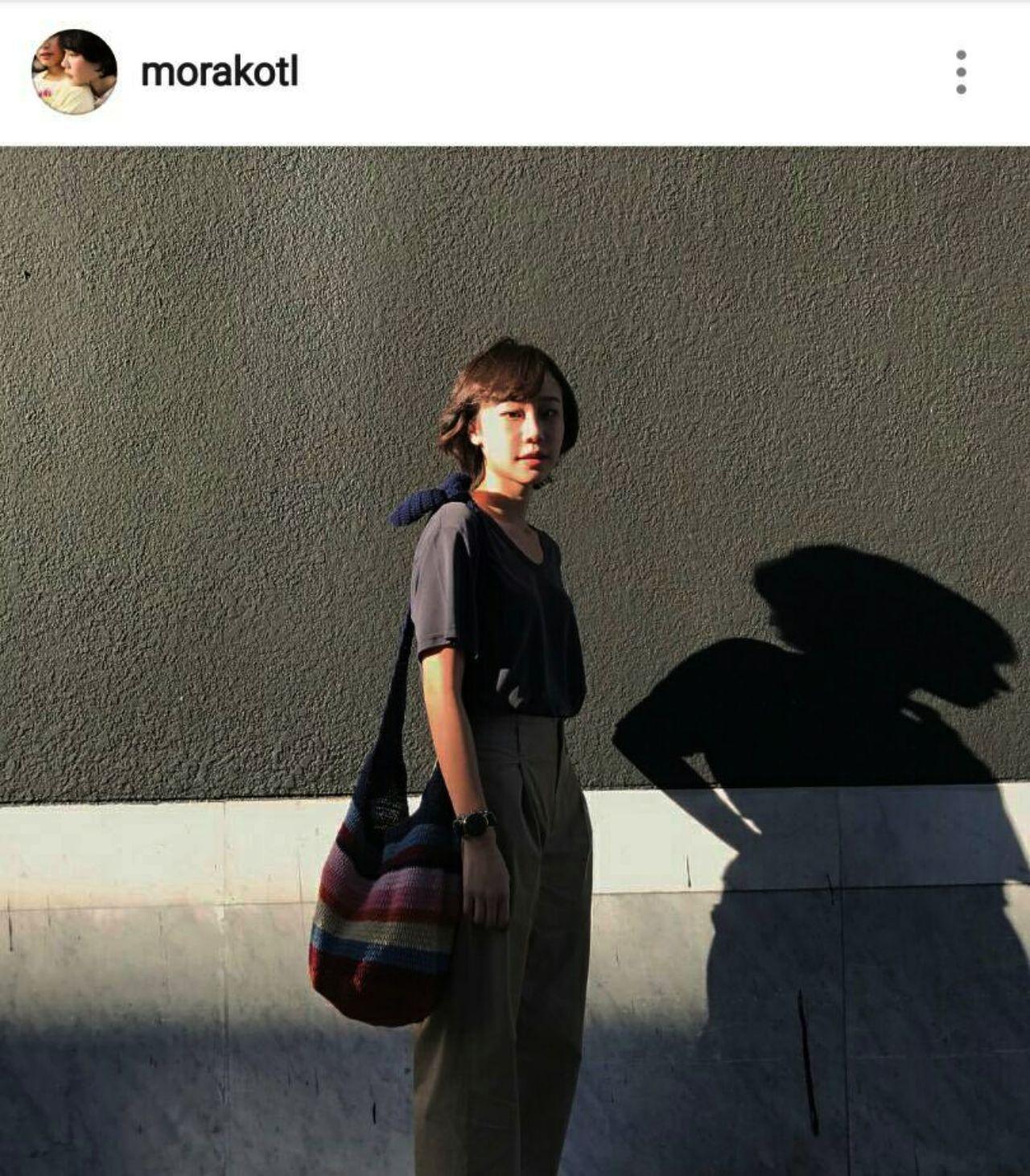Open the morakotl username link
1030x1176 pixels.
pos(220,72)
